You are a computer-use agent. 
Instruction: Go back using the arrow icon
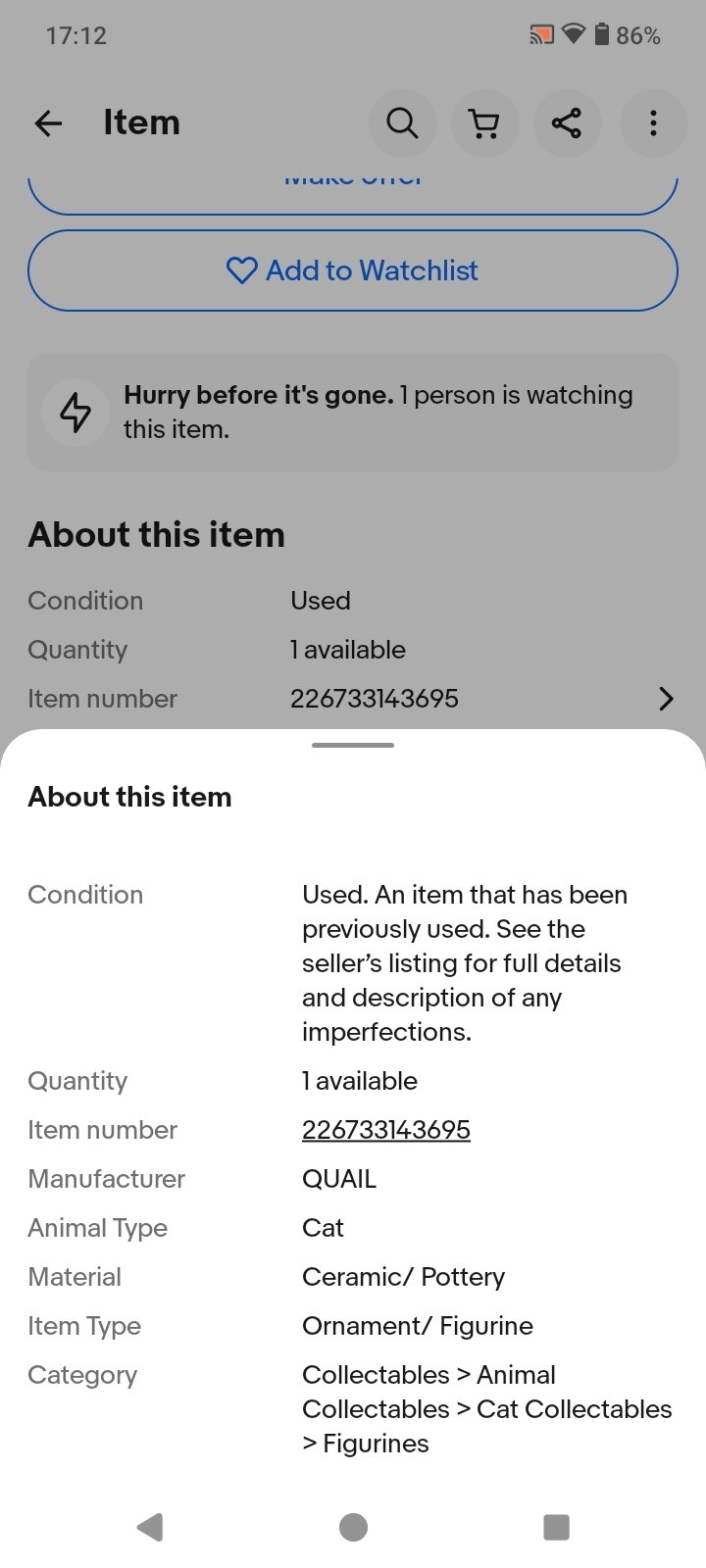point(48,122)
